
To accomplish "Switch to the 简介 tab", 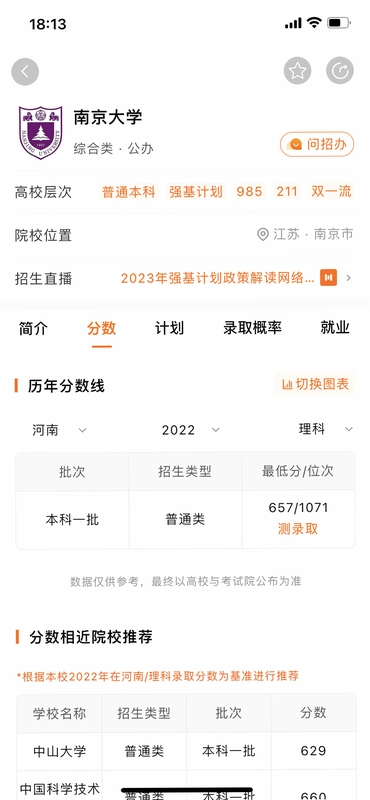I will (x=33, y=328).
